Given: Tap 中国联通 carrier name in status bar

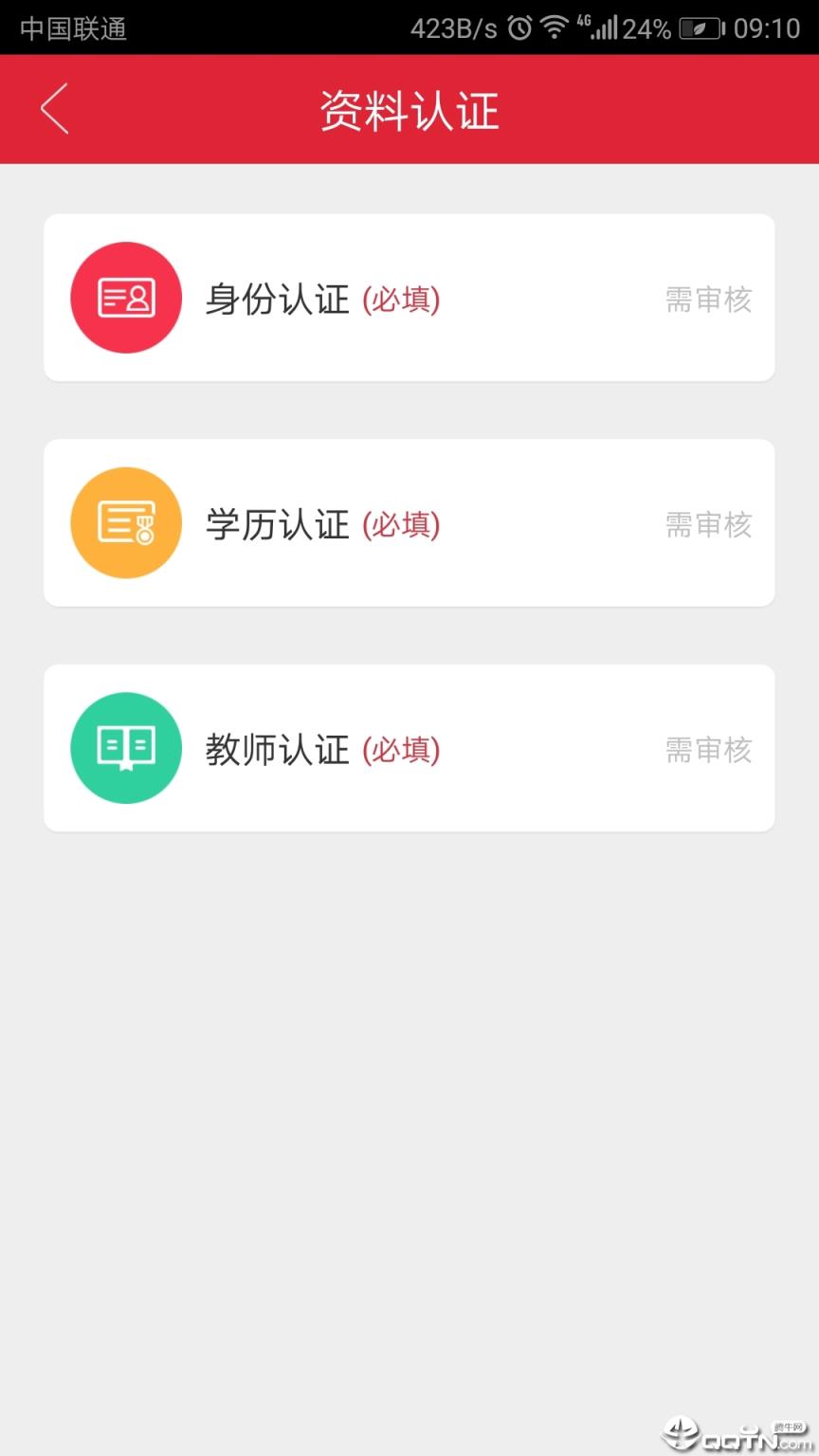Looking at the screenshot, I should [74, 27].
